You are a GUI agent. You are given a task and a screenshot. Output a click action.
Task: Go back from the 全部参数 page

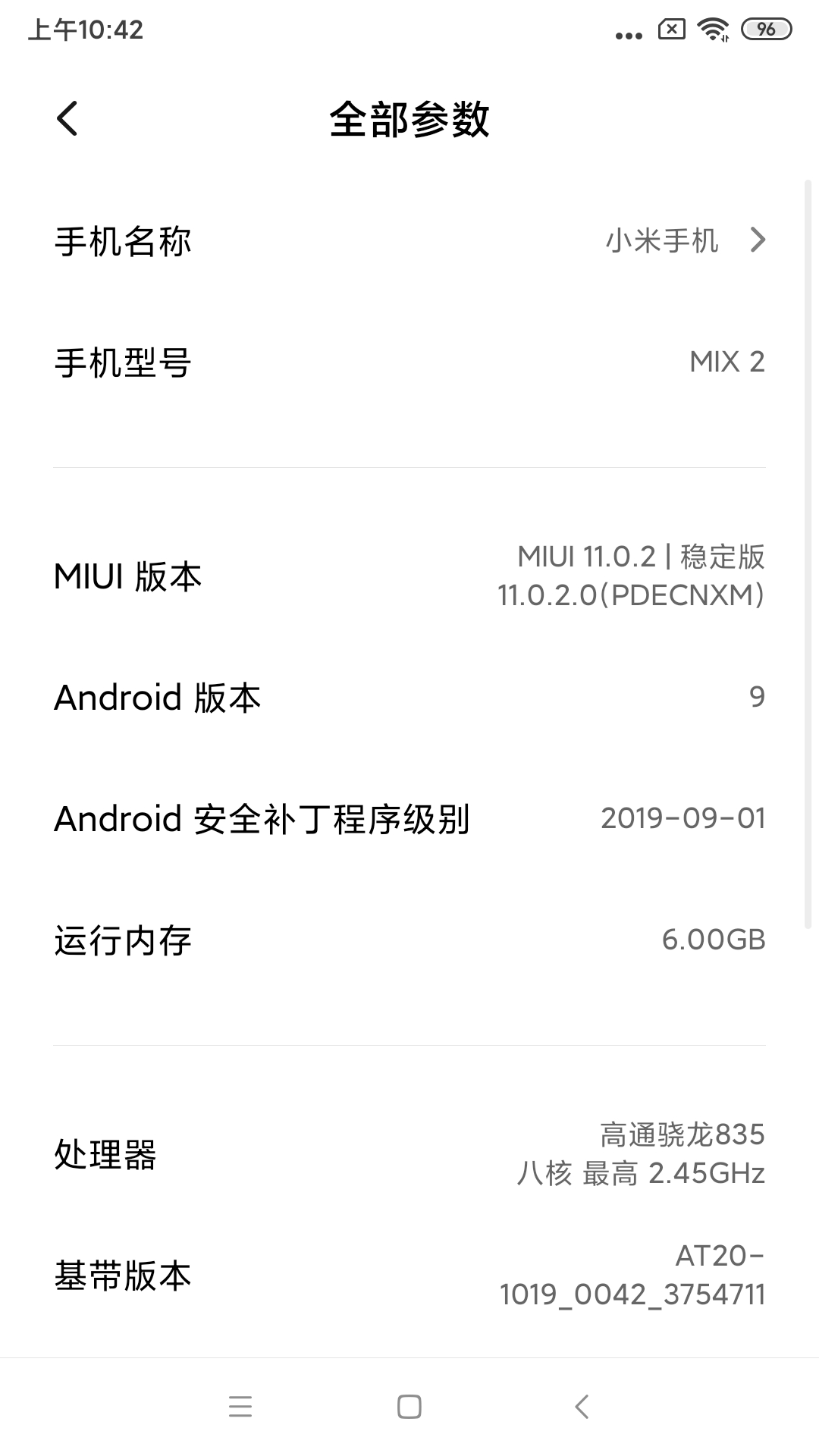(x=67, y=119)
